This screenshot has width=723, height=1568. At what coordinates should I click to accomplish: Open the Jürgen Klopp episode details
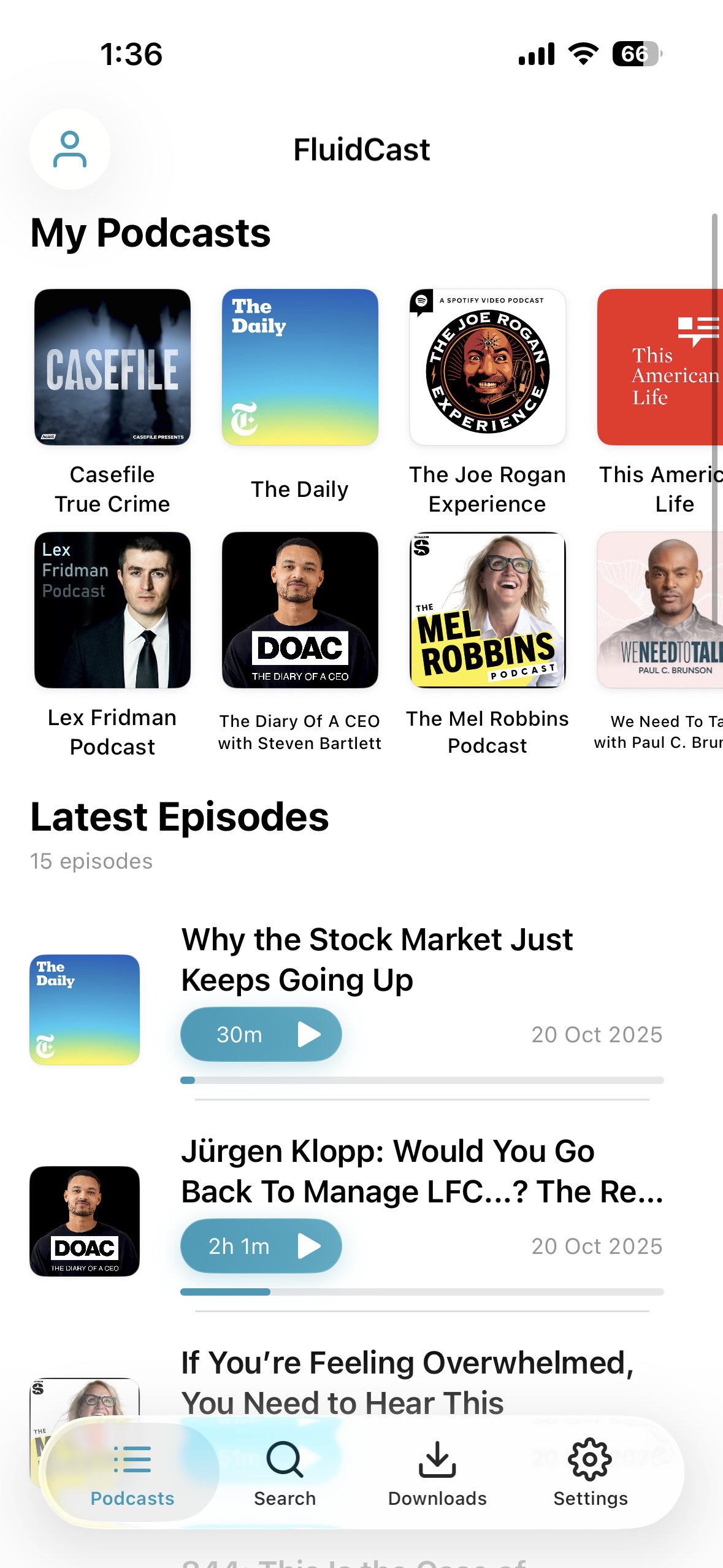tap(421, 1171)
